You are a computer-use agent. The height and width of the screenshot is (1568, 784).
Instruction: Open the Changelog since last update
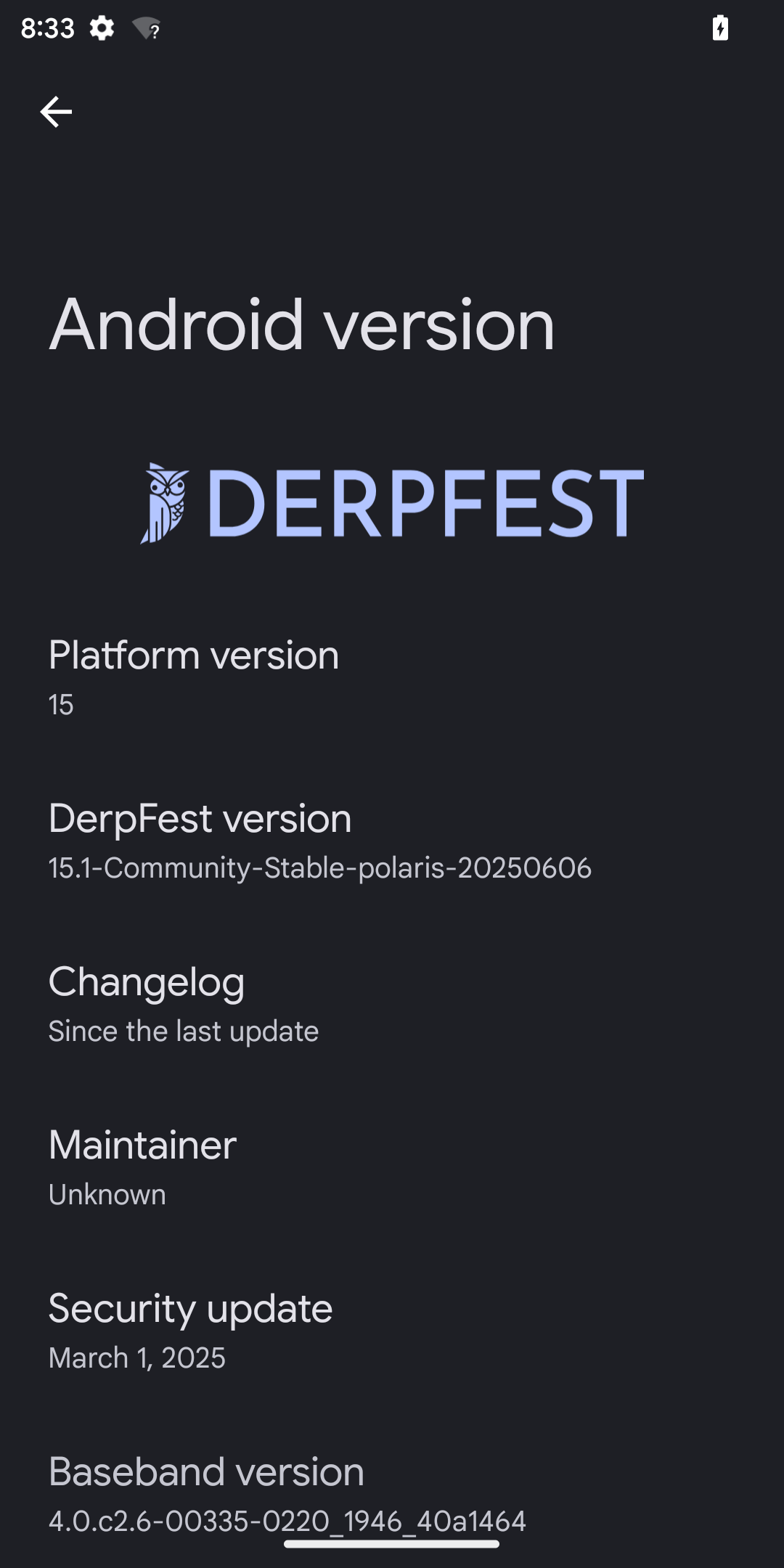point(392,1005)
